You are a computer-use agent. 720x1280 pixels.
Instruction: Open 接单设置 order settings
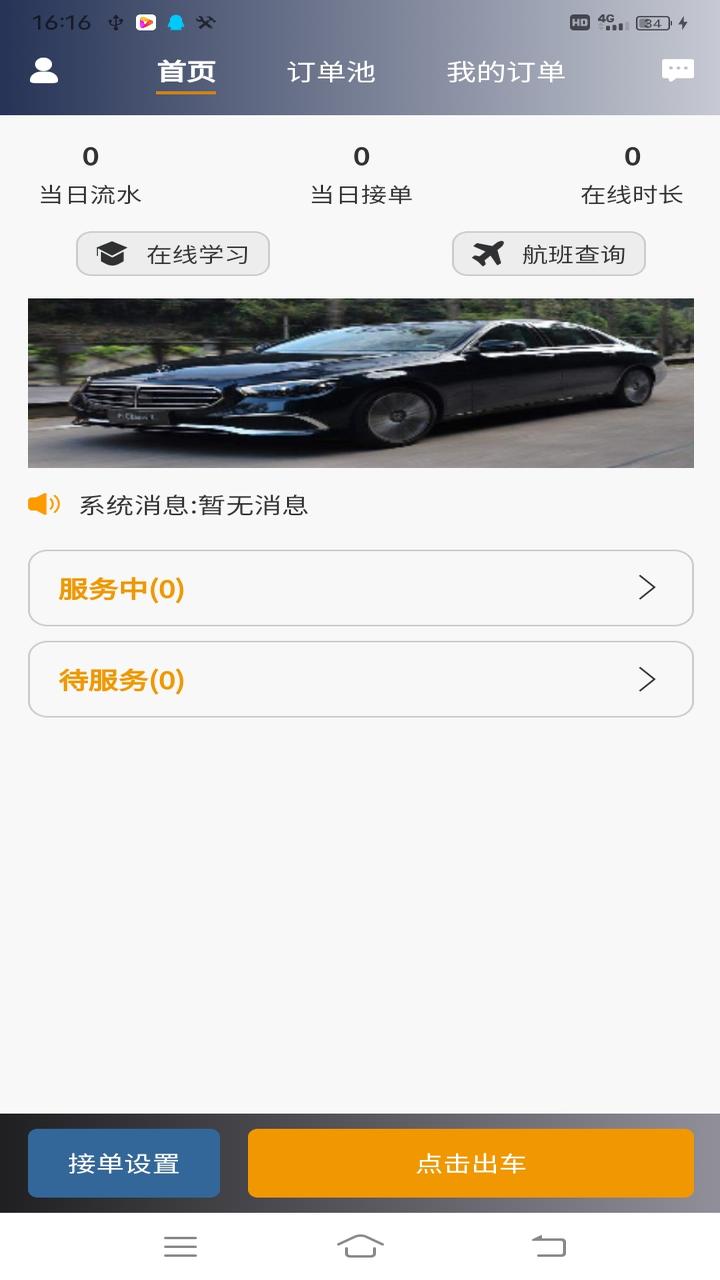[123, 1162]
